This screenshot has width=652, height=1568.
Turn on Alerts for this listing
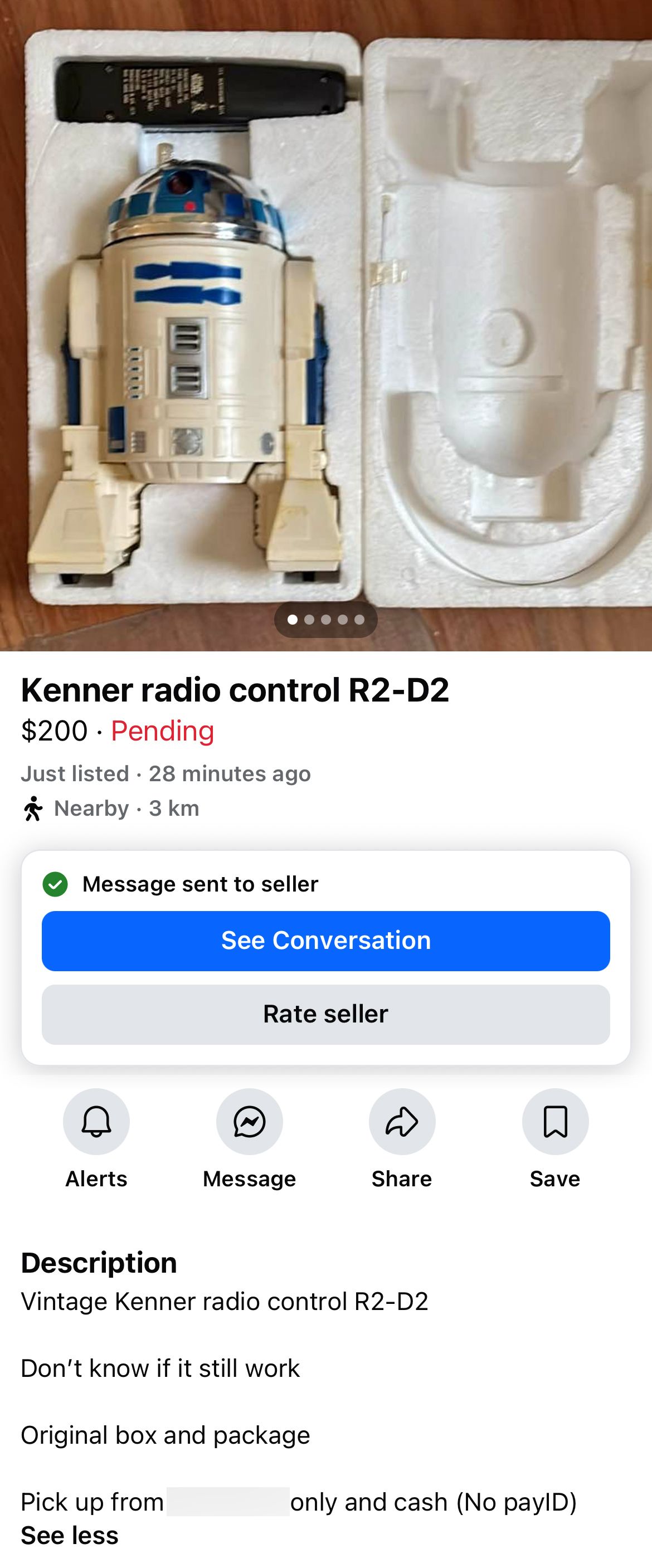click(96, 1121)
